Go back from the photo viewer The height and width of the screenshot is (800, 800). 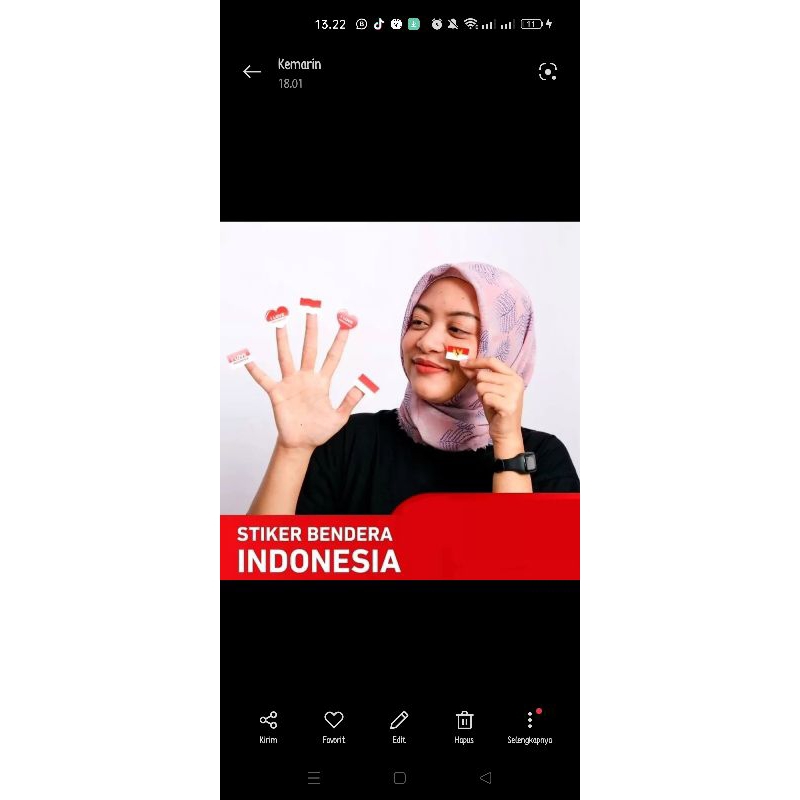[x=252, y=72]
